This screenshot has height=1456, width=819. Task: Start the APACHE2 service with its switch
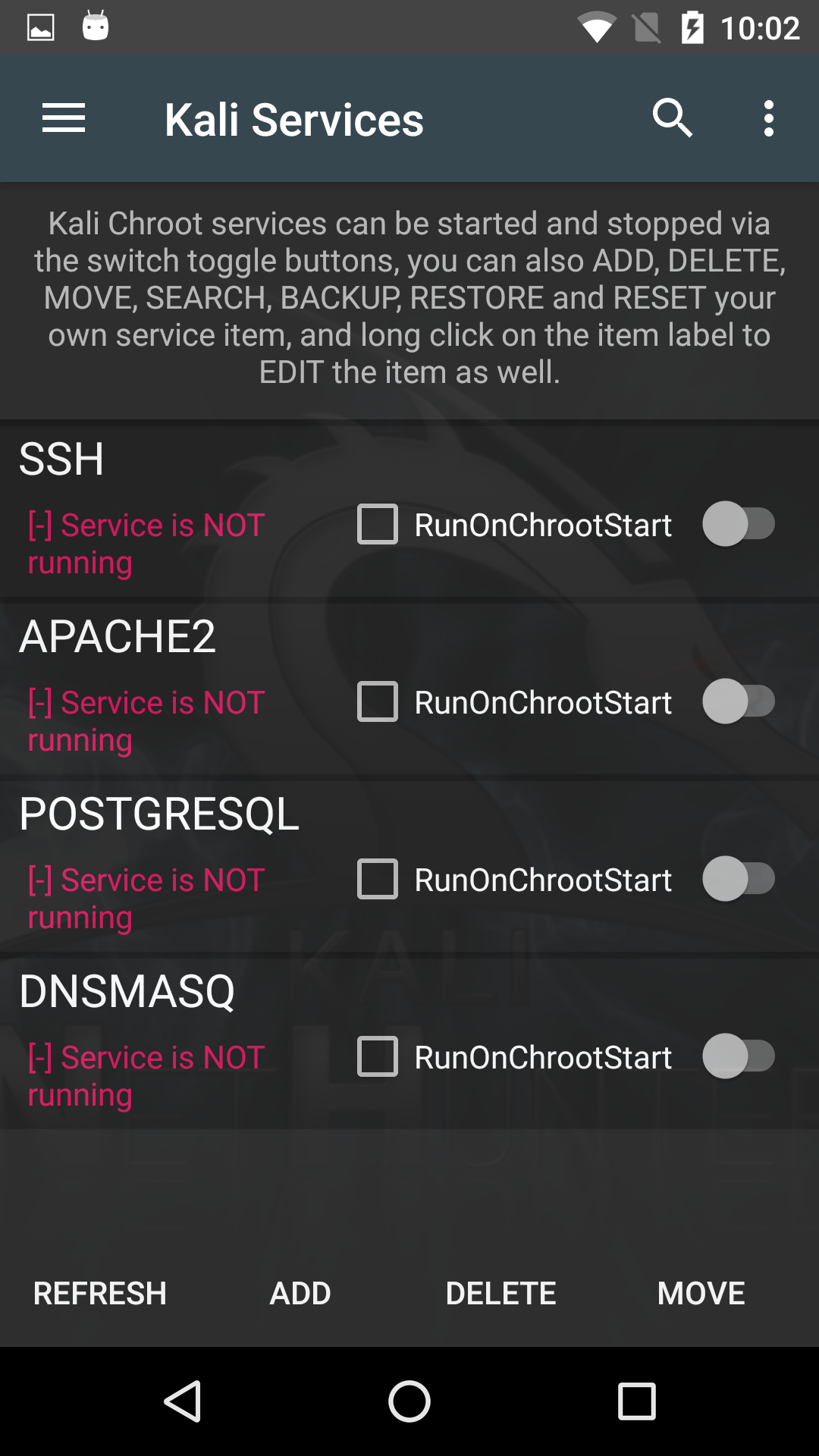pos(739,701)
